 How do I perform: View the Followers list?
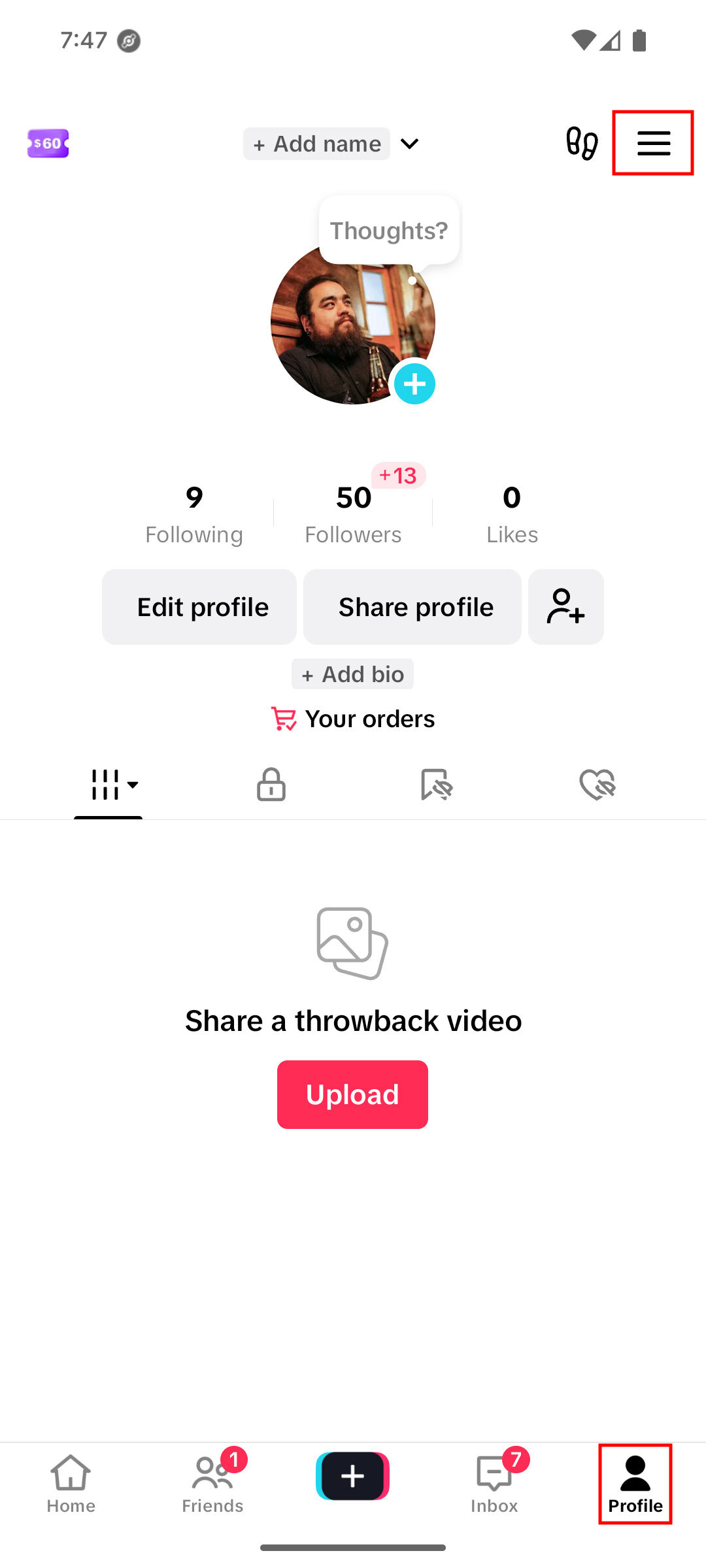pyautogui.click(x=353, y=514)
